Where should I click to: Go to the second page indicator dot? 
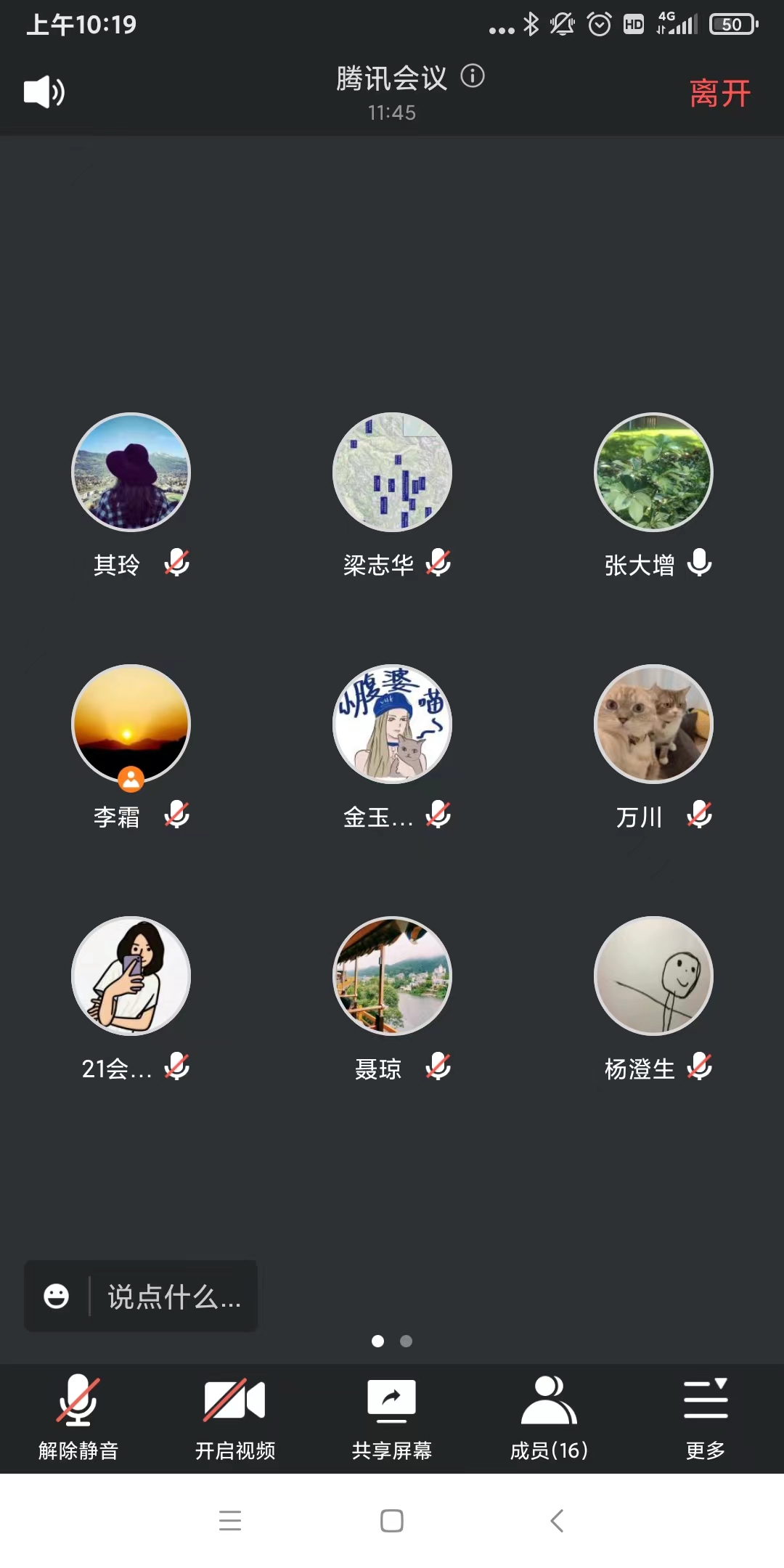tap(407, 1342)
